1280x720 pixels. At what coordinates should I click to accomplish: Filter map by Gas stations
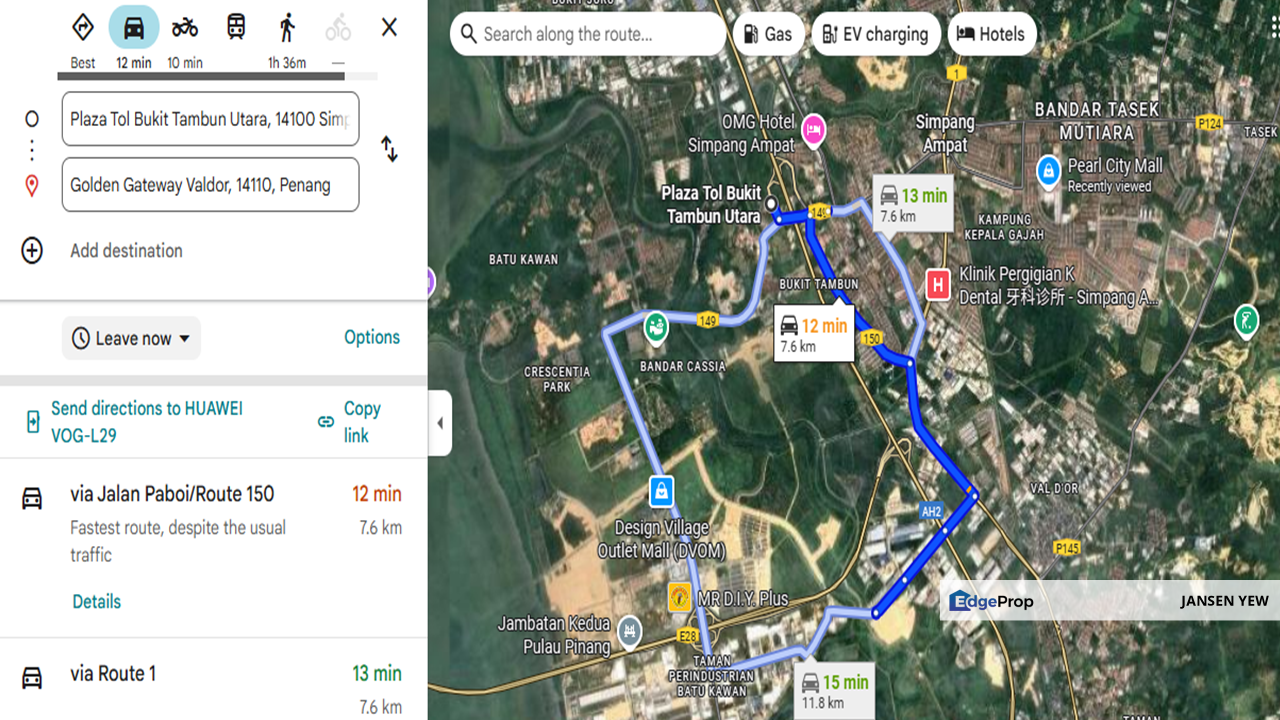point(767,34)
